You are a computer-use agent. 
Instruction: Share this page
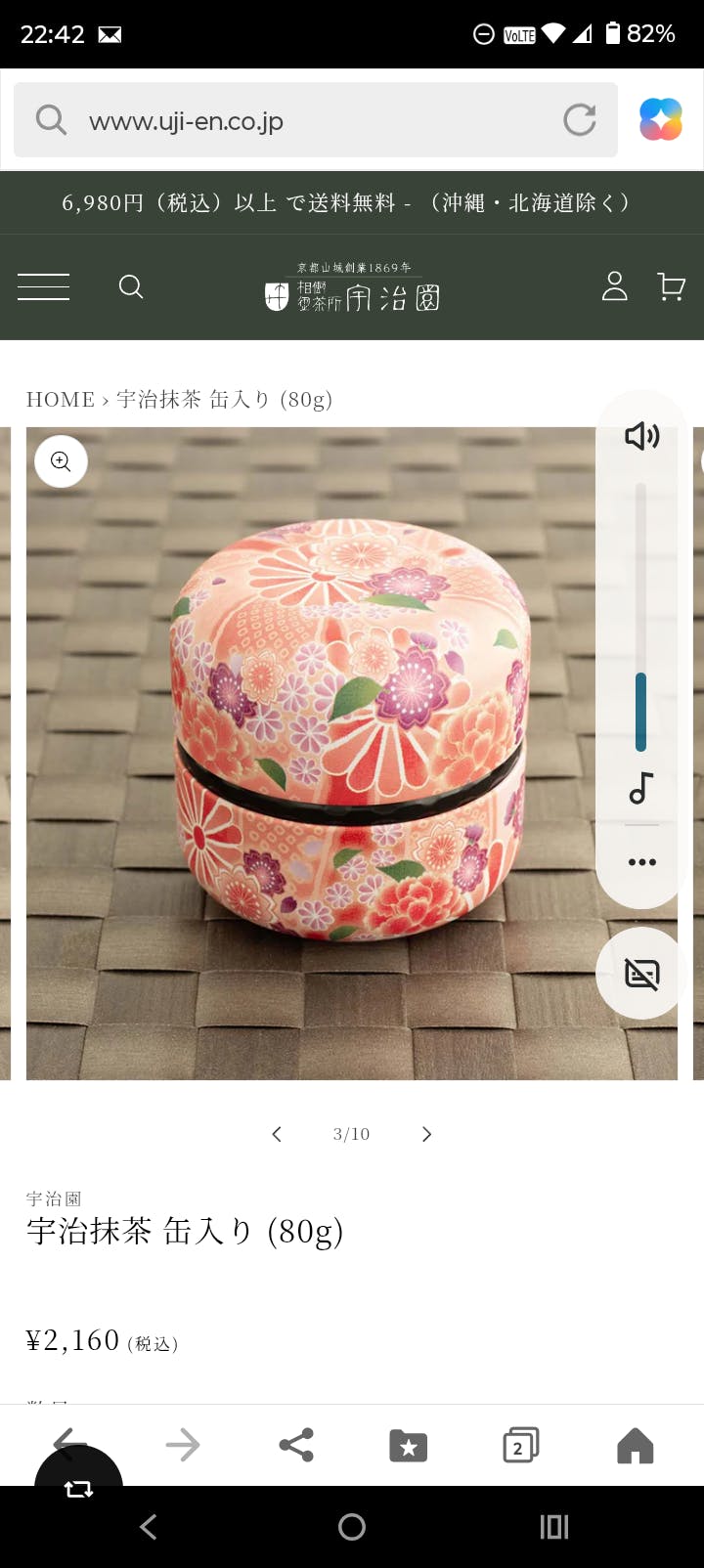(296, 1445)
